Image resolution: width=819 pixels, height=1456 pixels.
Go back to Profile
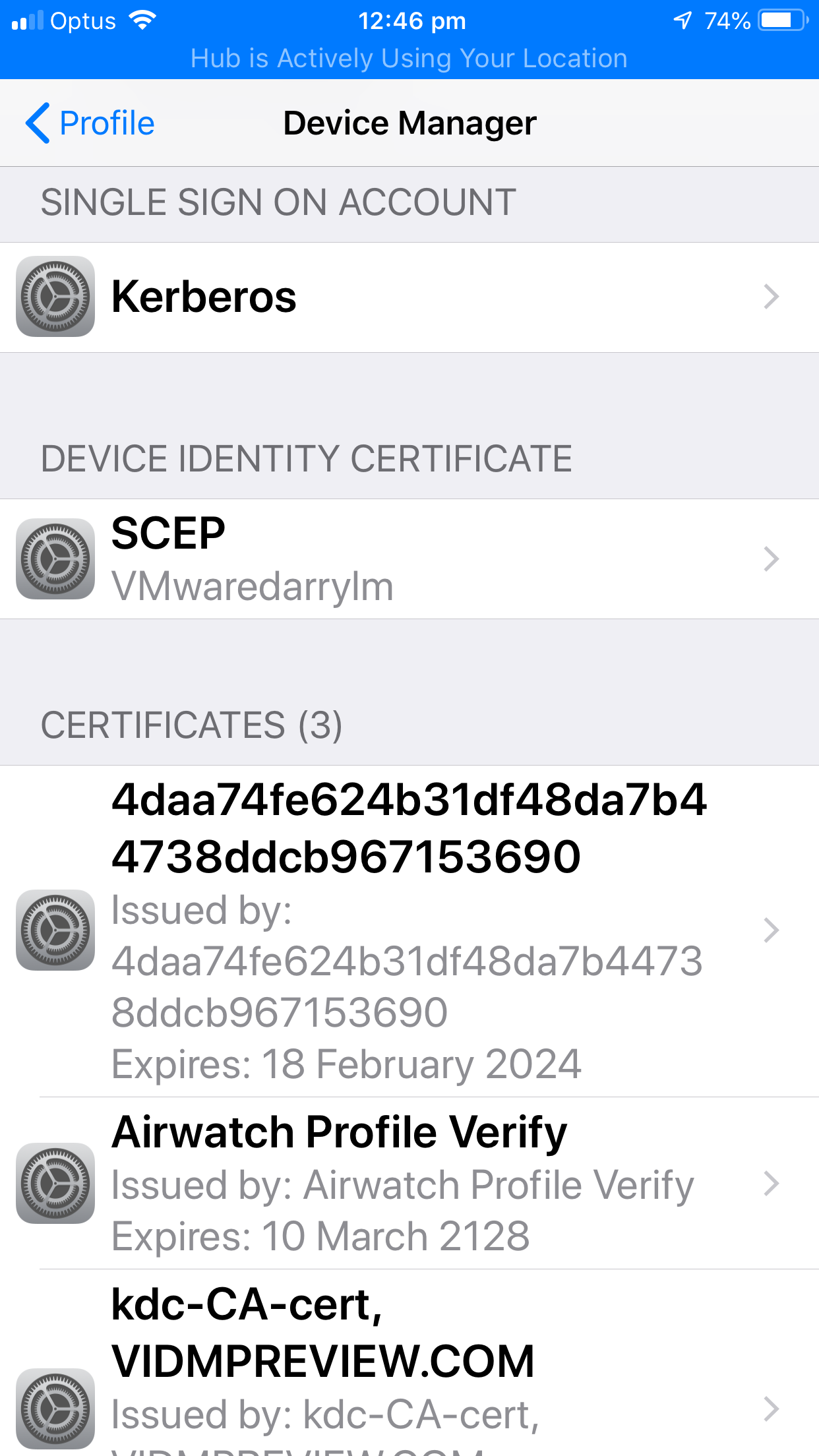click(x=90, y=123)
